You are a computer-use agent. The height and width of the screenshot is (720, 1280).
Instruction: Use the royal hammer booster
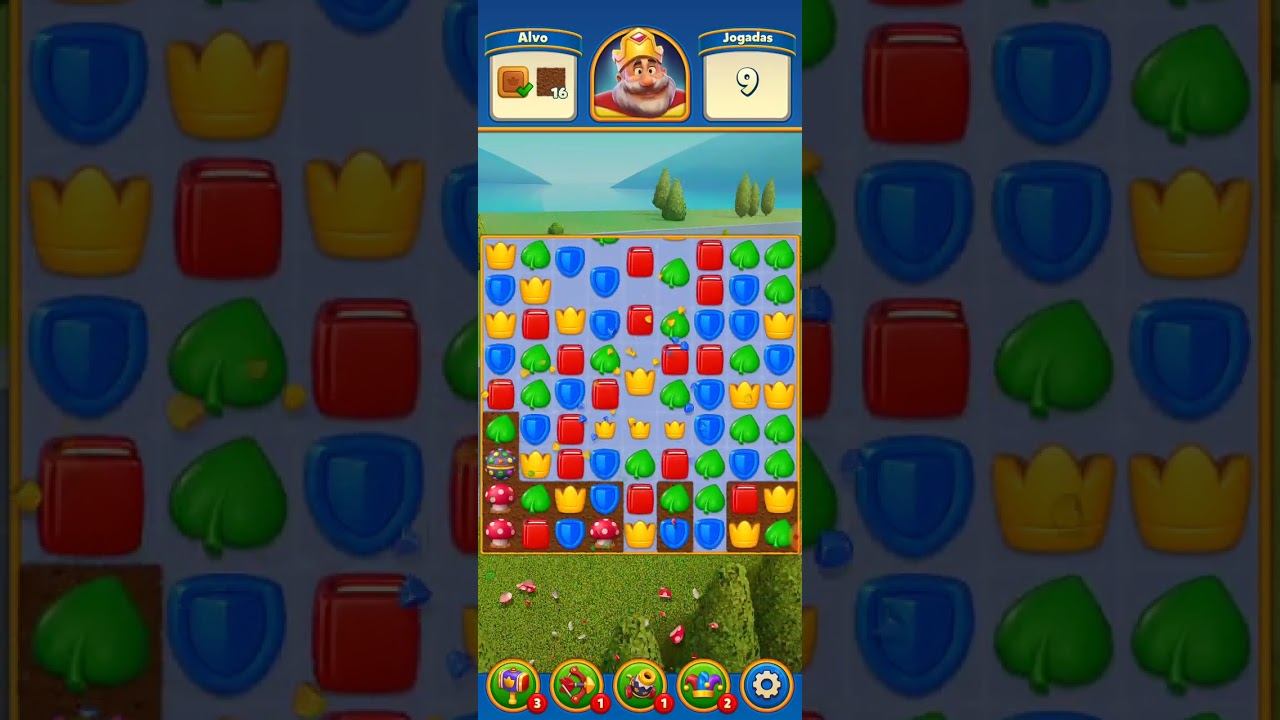[514, 685]
